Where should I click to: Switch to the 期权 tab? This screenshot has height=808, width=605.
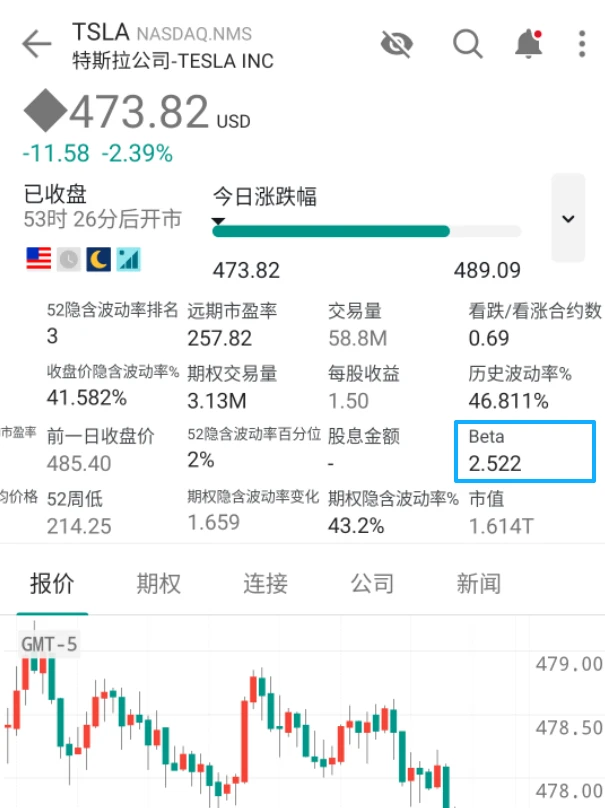(159, 584)
